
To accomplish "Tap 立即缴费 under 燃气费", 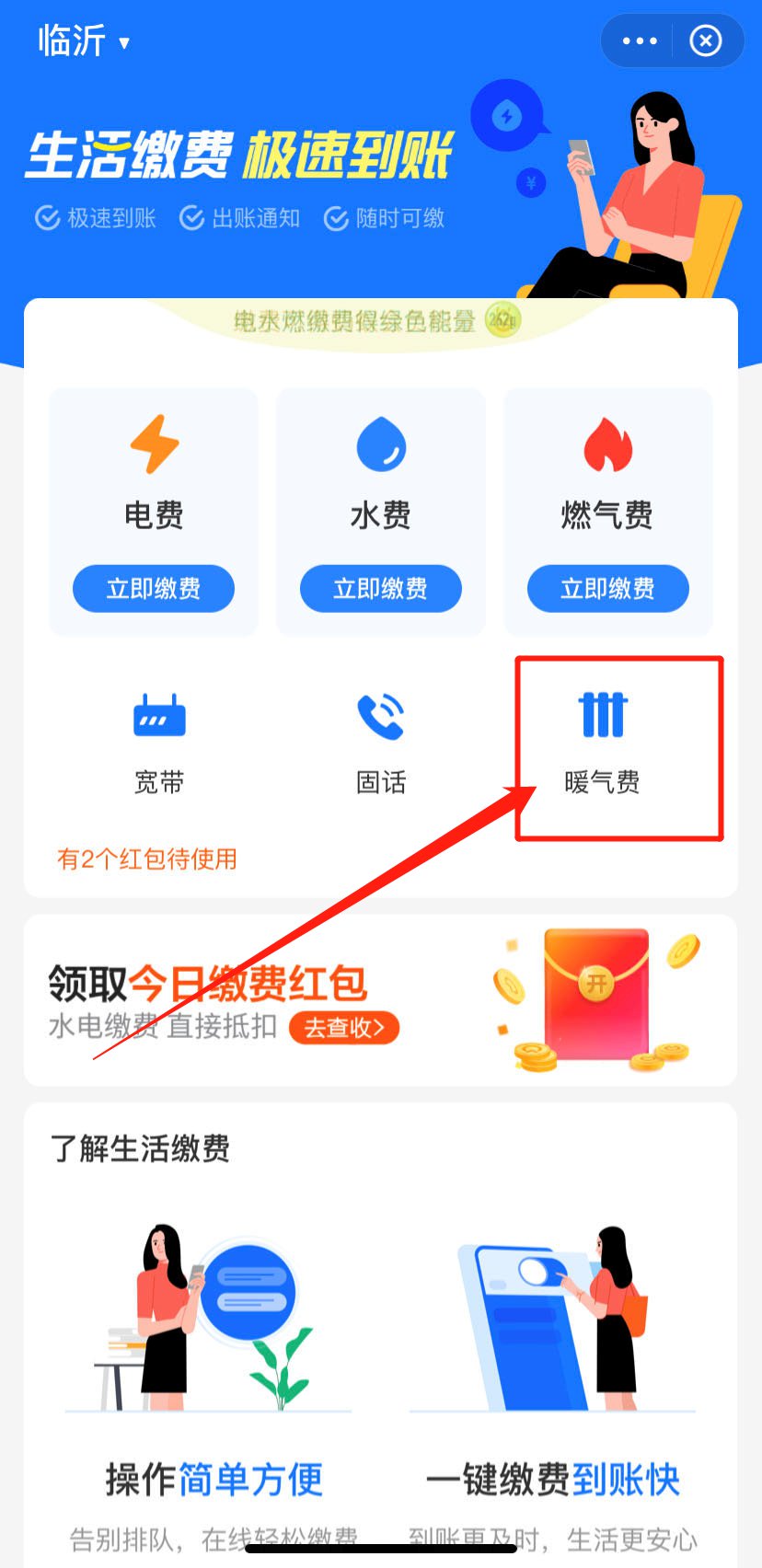I will [607, 588].
